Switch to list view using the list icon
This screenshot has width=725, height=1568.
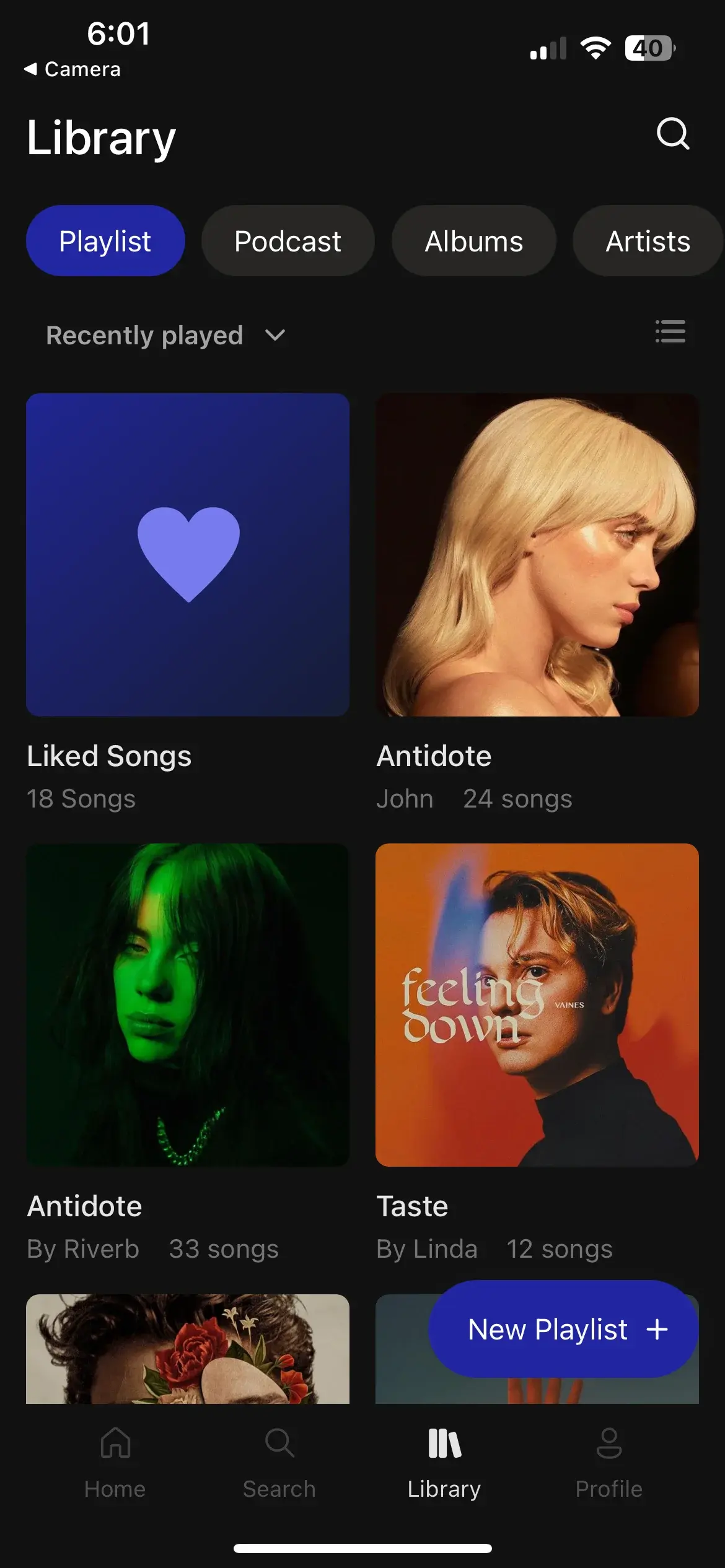[x=670, y=333]
